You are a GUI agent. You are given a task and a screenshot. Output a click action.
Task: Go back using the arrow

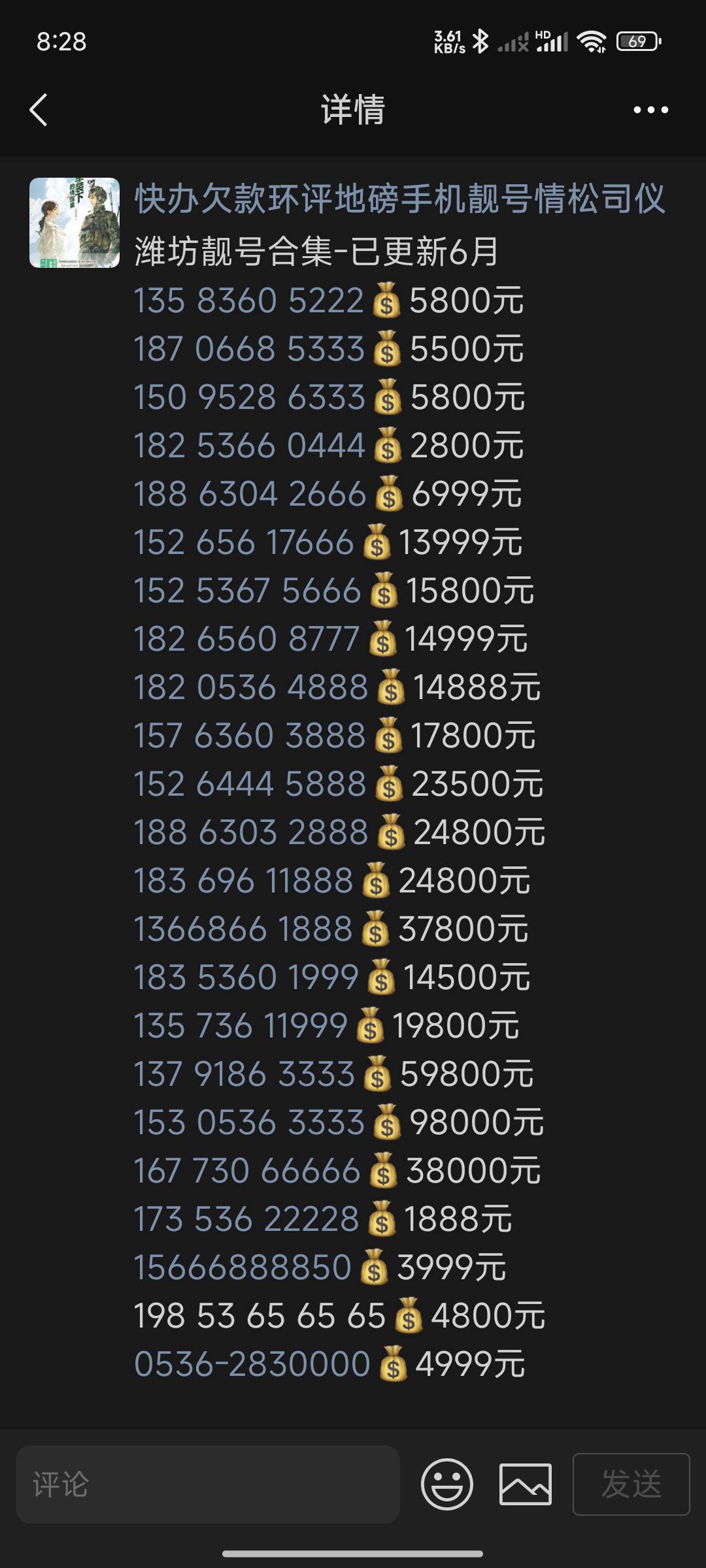point(39,110)
